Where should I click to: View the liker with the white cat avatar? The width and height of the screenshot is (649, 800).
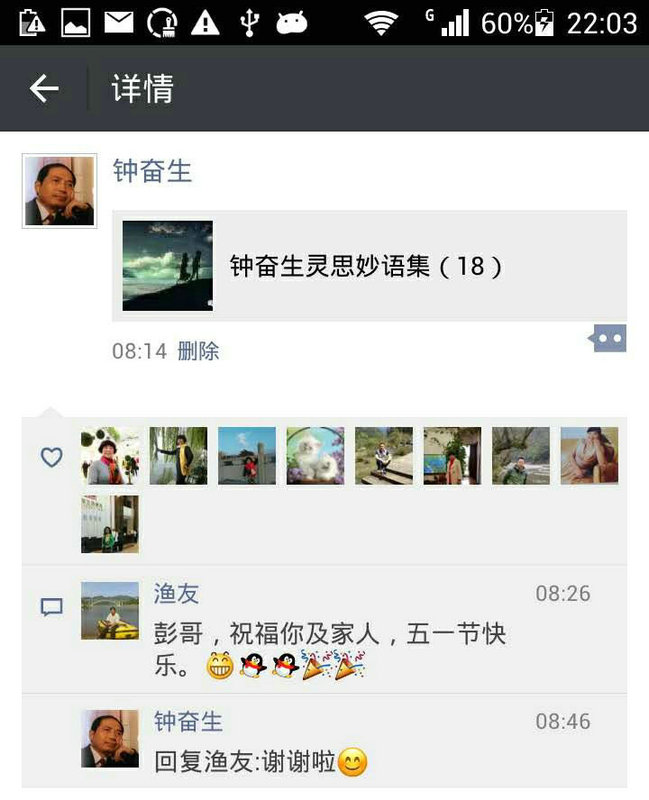coord(315,456)
